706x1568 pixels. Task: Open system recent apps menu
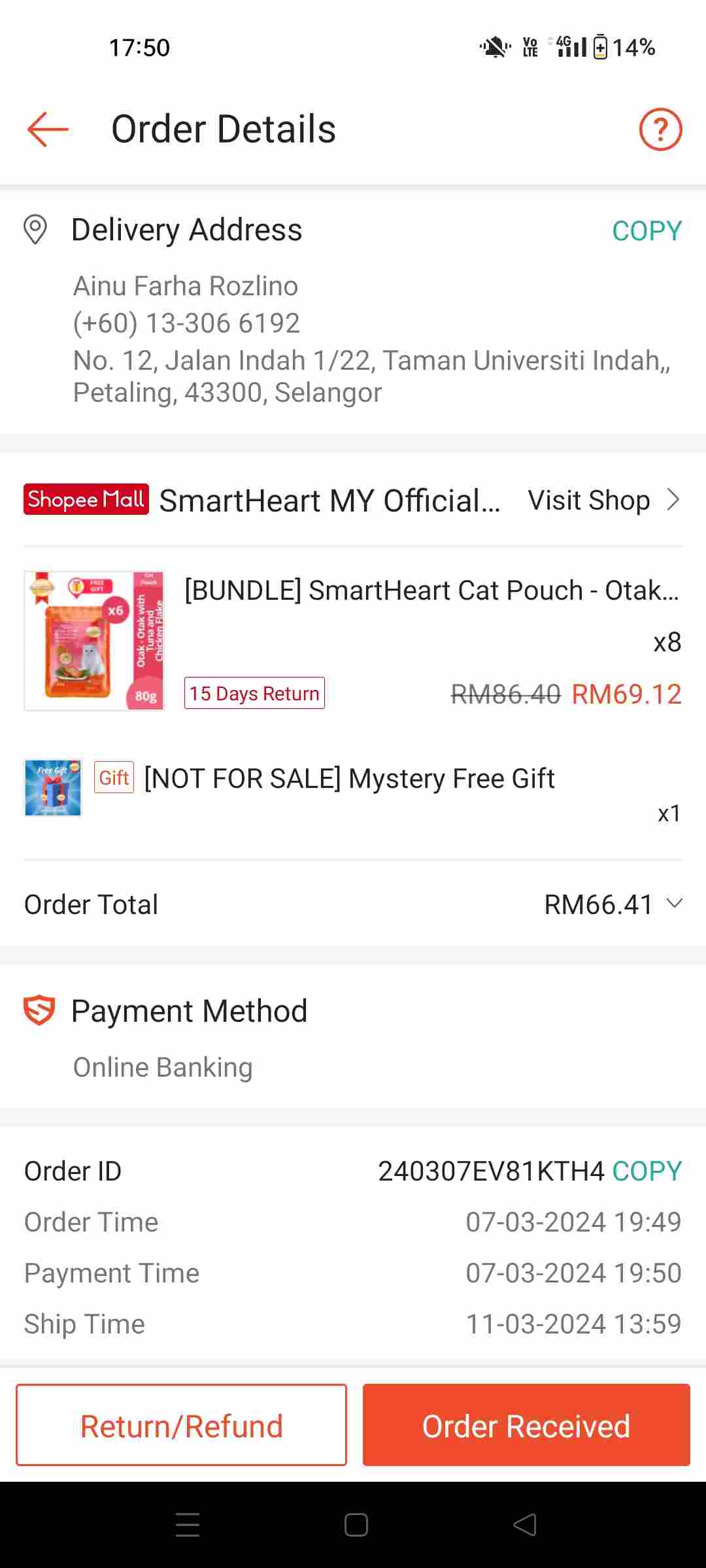click(188, 1525)
